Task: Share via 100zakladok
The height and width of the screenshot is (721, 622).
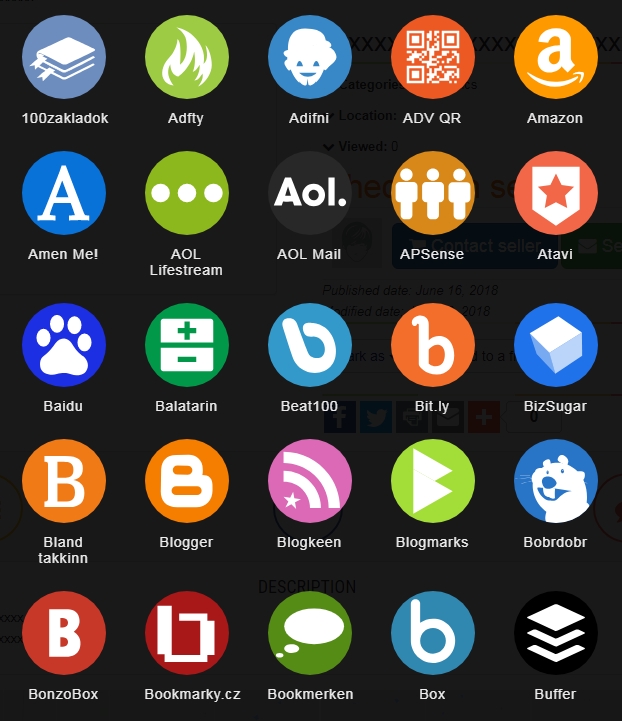Action: pos(64,57)
